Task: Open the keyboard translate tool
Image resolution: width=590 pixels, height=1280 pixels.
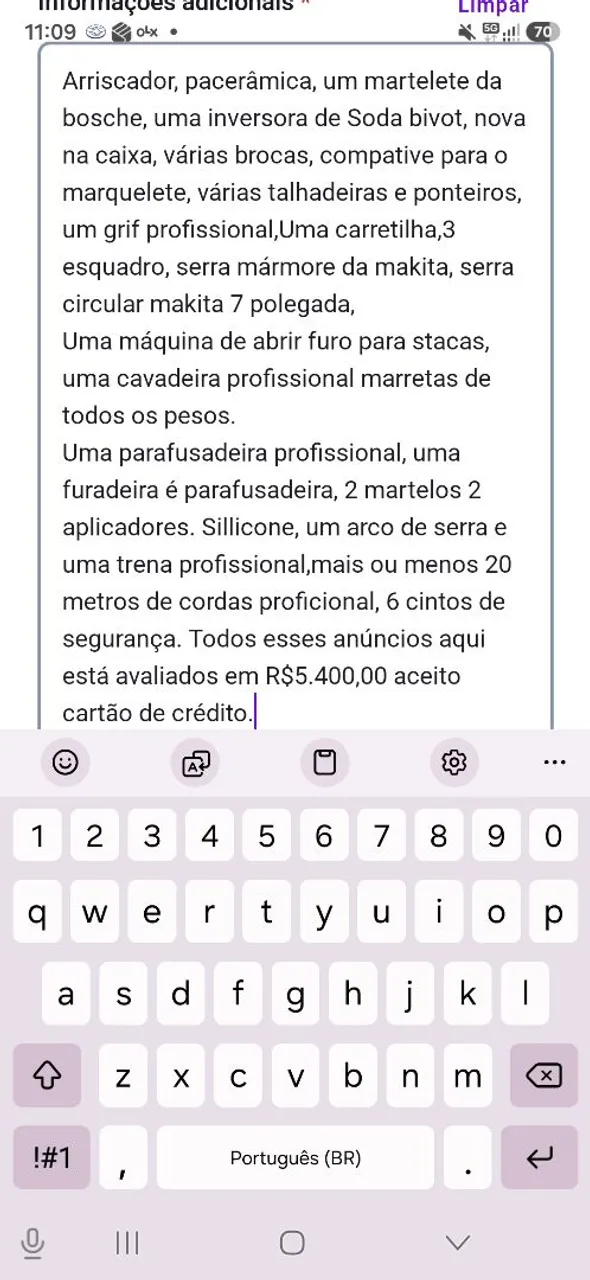Action: click(195, 763)
